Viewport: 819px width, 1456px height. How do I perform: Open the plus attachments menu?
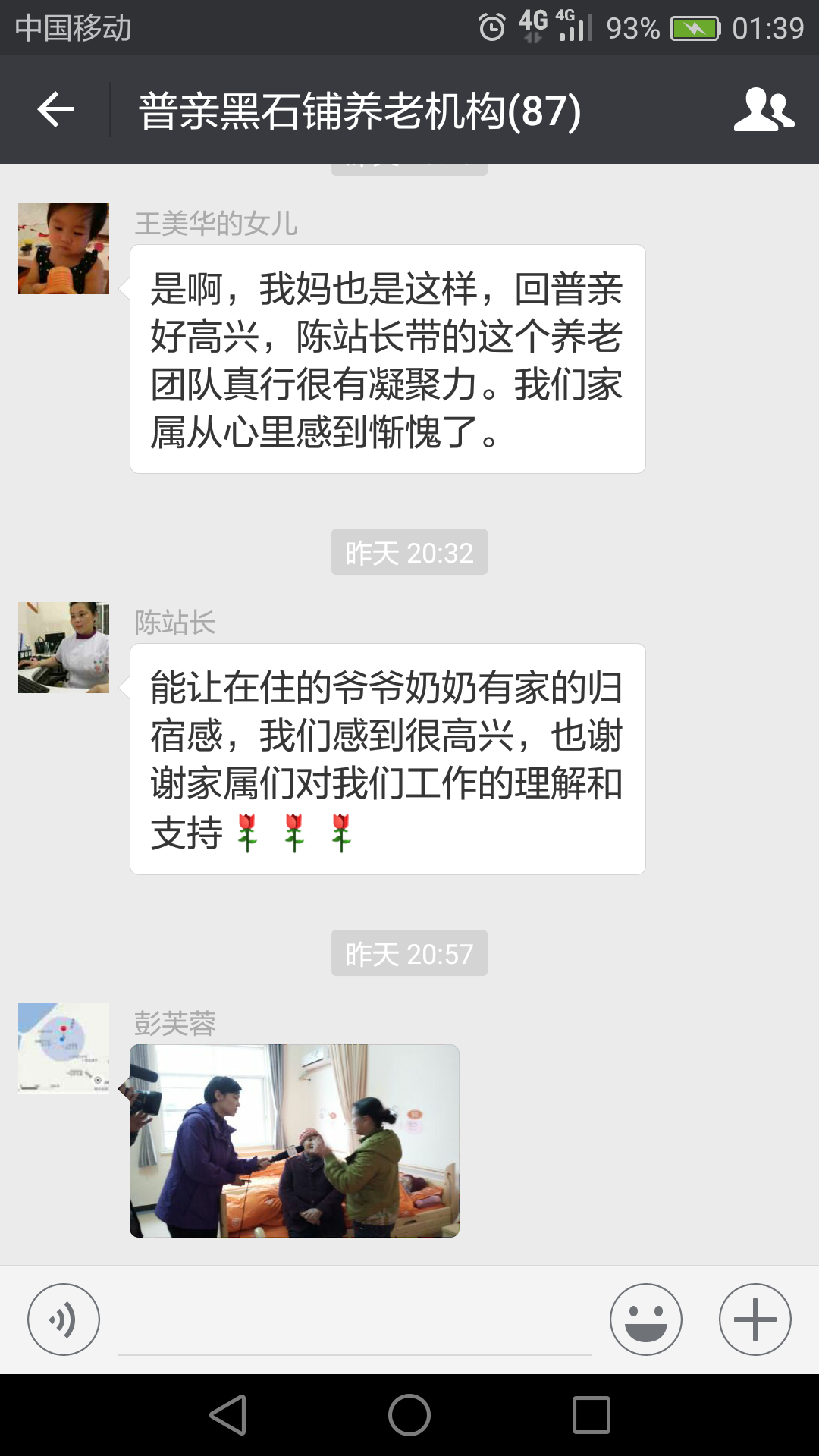coord(755,1319)
